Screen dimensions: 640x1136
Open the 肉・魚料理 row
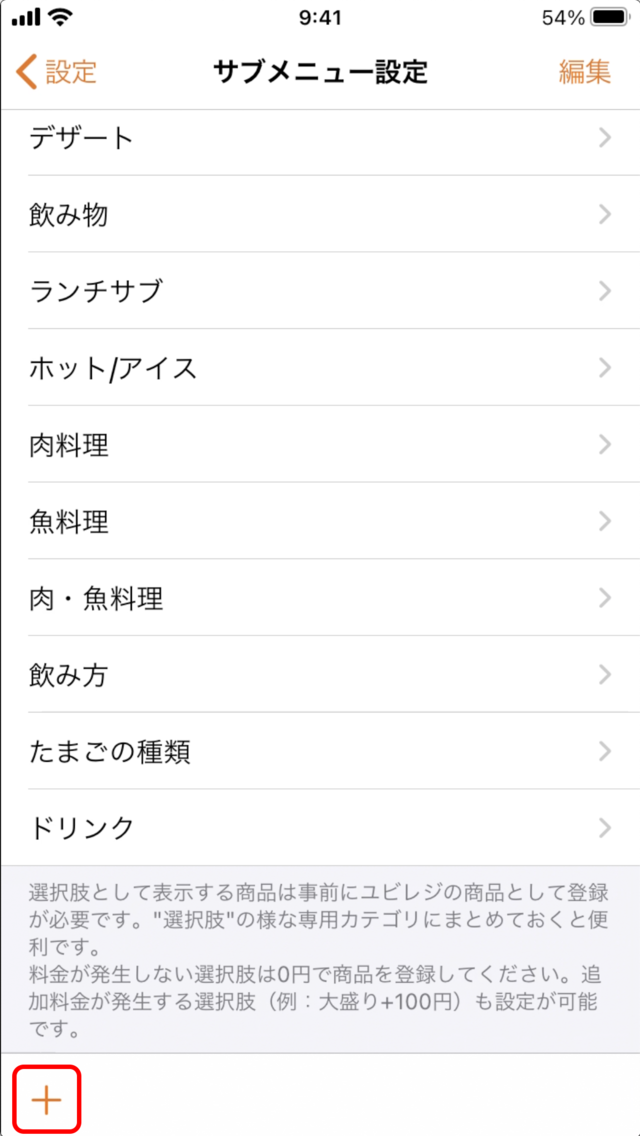point(320,598)
